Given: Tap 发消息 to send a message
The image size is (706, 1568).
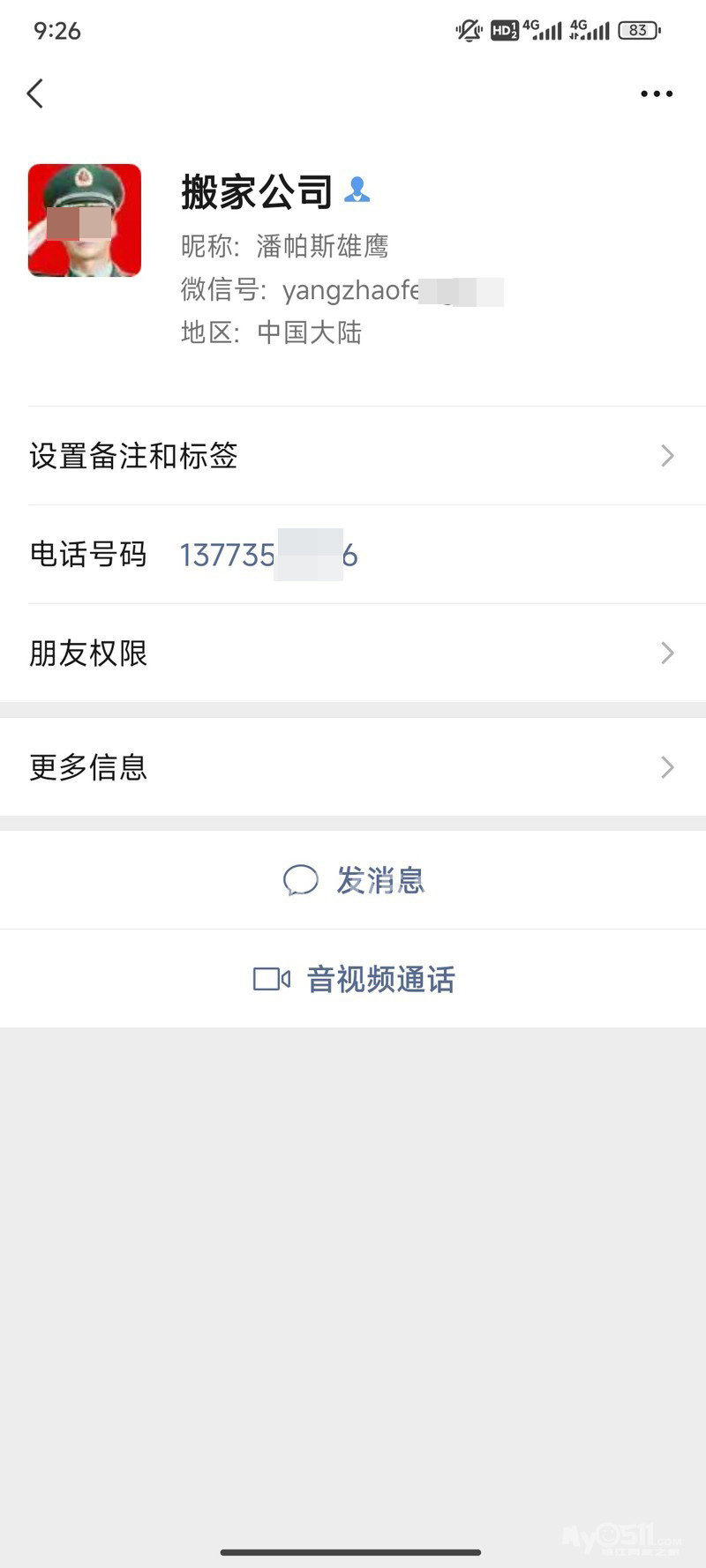Looking at the screenshot, I should tap(354, 880).
